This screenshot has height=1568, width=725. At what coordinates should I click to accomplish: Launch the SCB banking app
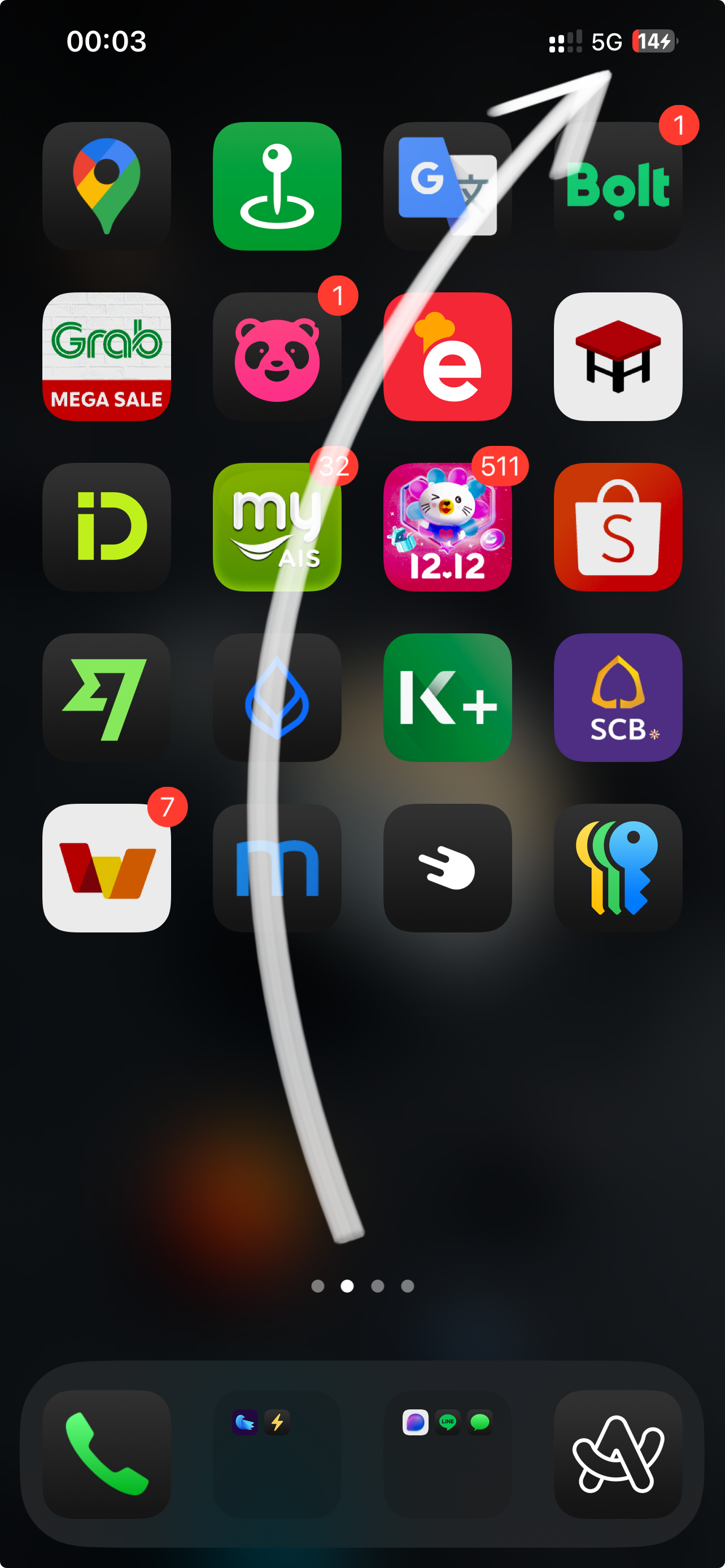(x=618, y=697)
